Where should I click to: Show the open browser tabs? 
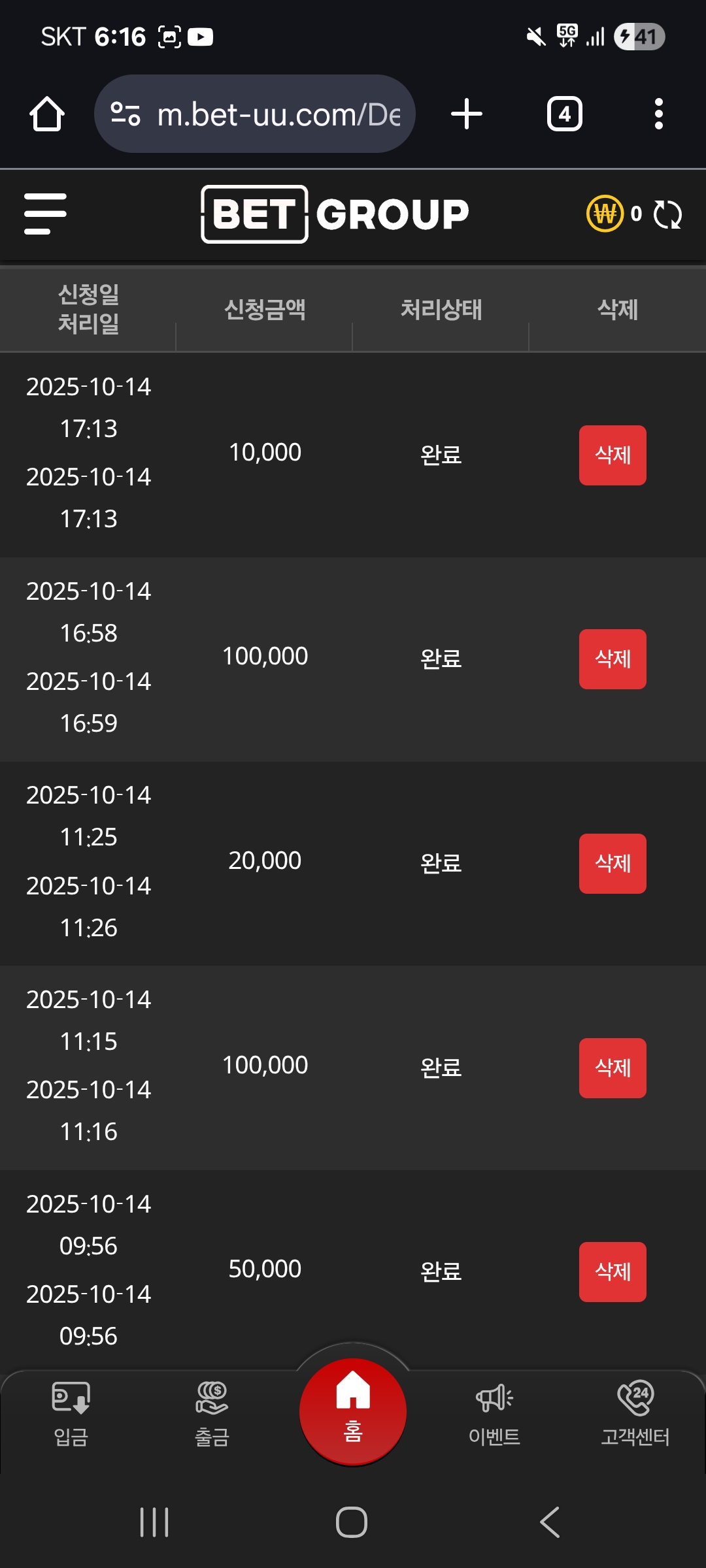565,114
